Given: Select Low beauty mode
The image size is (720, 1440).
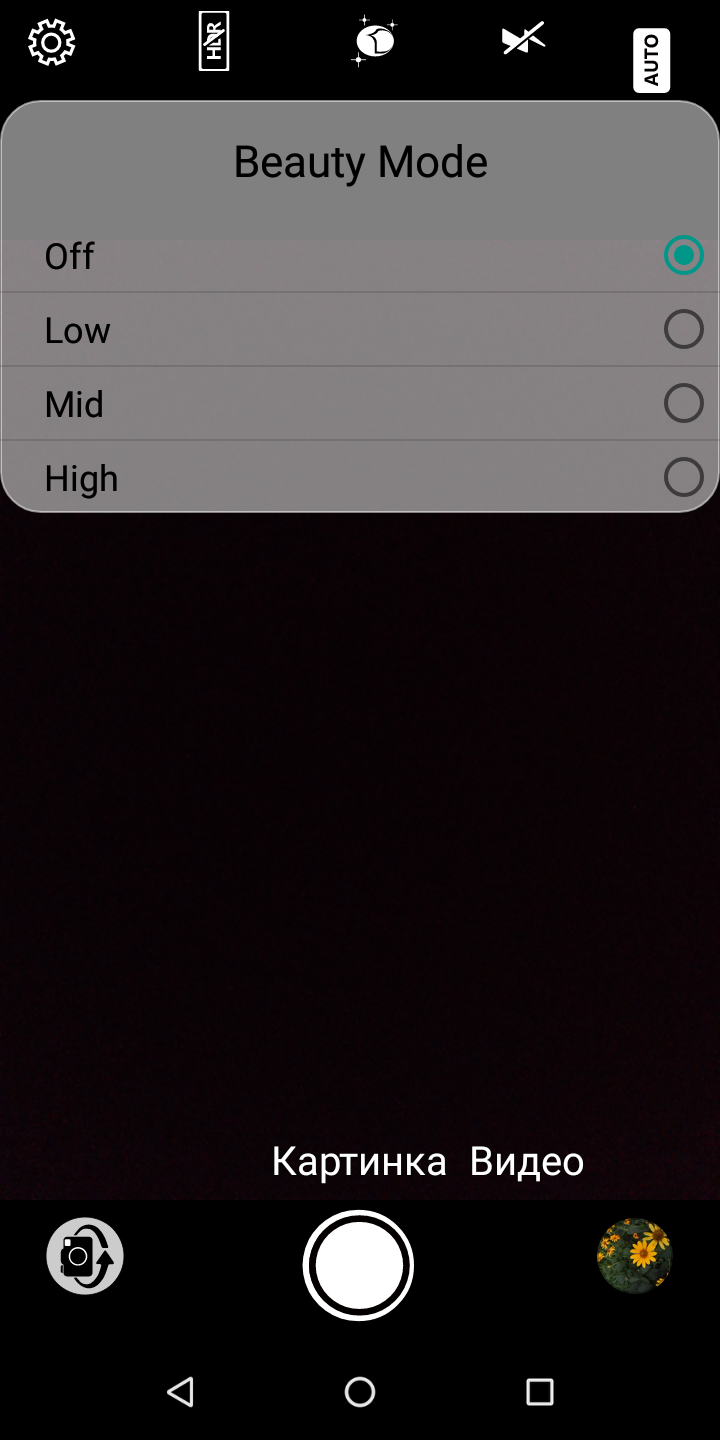Looking at the screenshot, I should pos(360,330).
